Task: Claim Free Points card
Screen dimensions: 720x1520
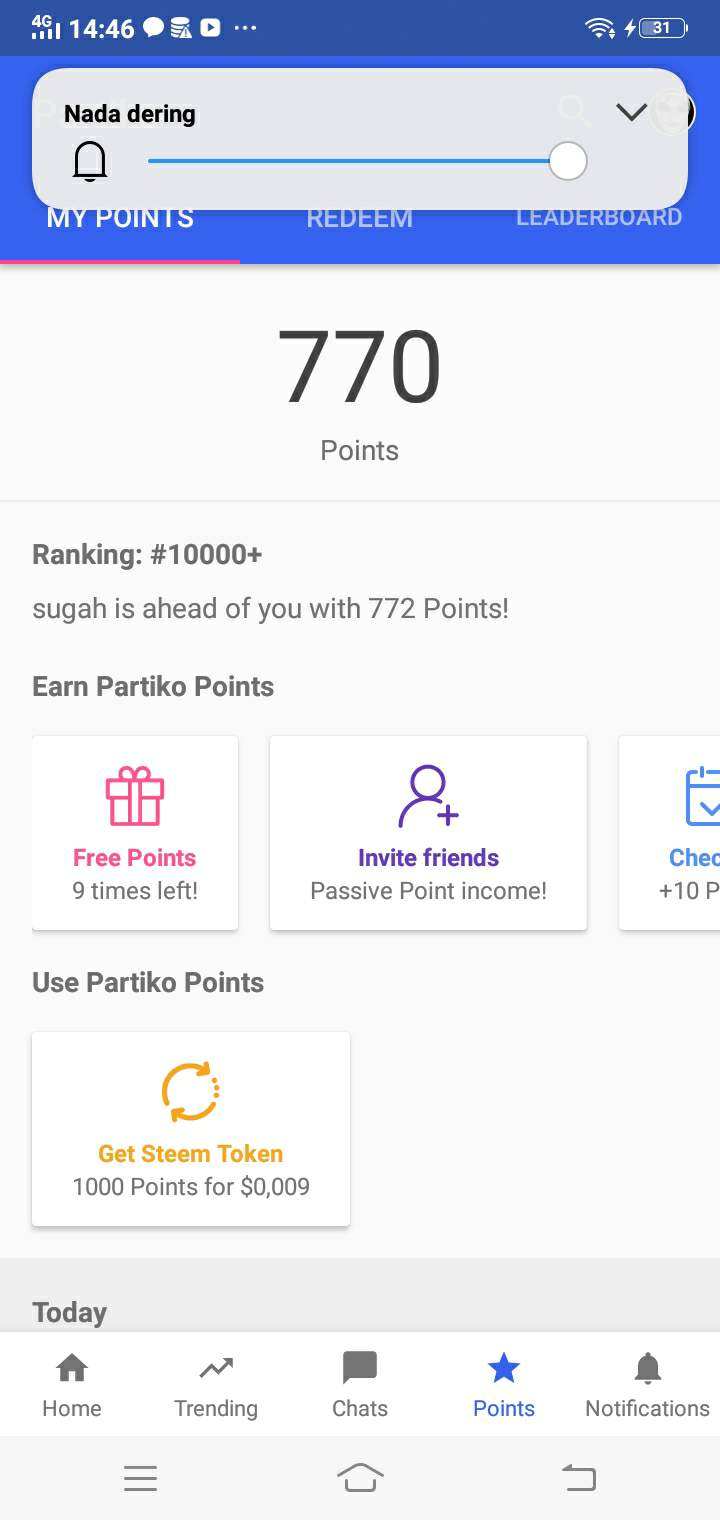Action: point(135,833)
